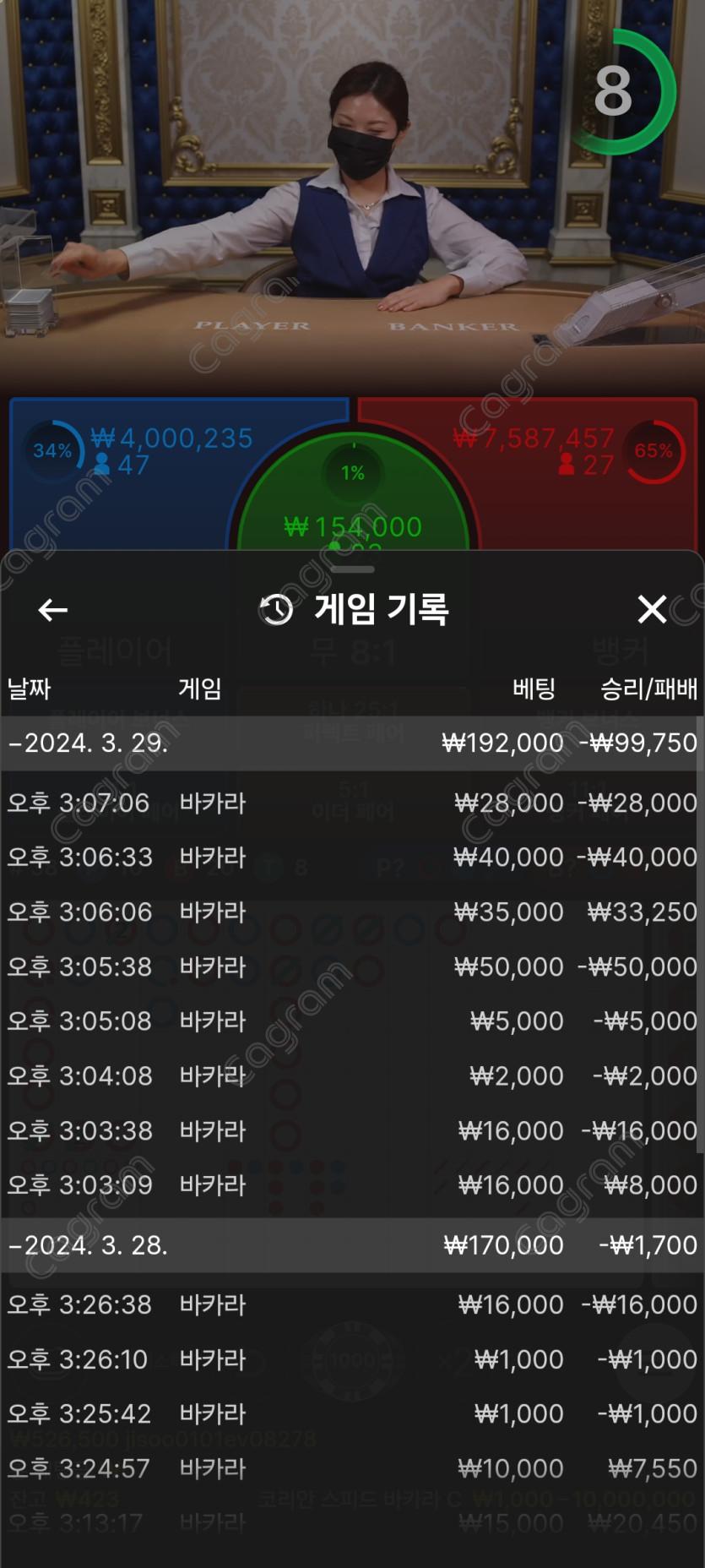Close the game history panel
705x1568 pixels.
652,609
